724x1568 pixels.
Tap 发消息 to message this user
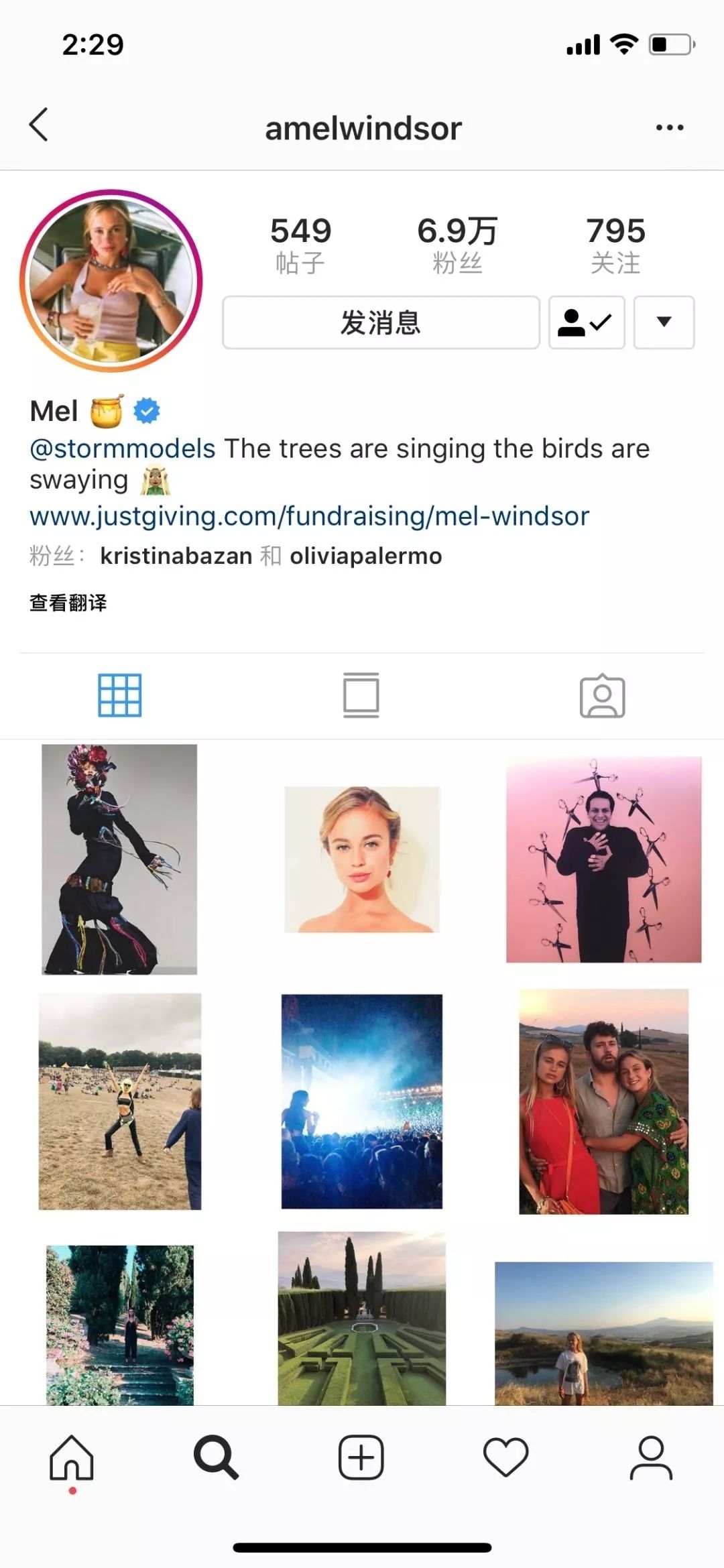[x=380, y=322]
